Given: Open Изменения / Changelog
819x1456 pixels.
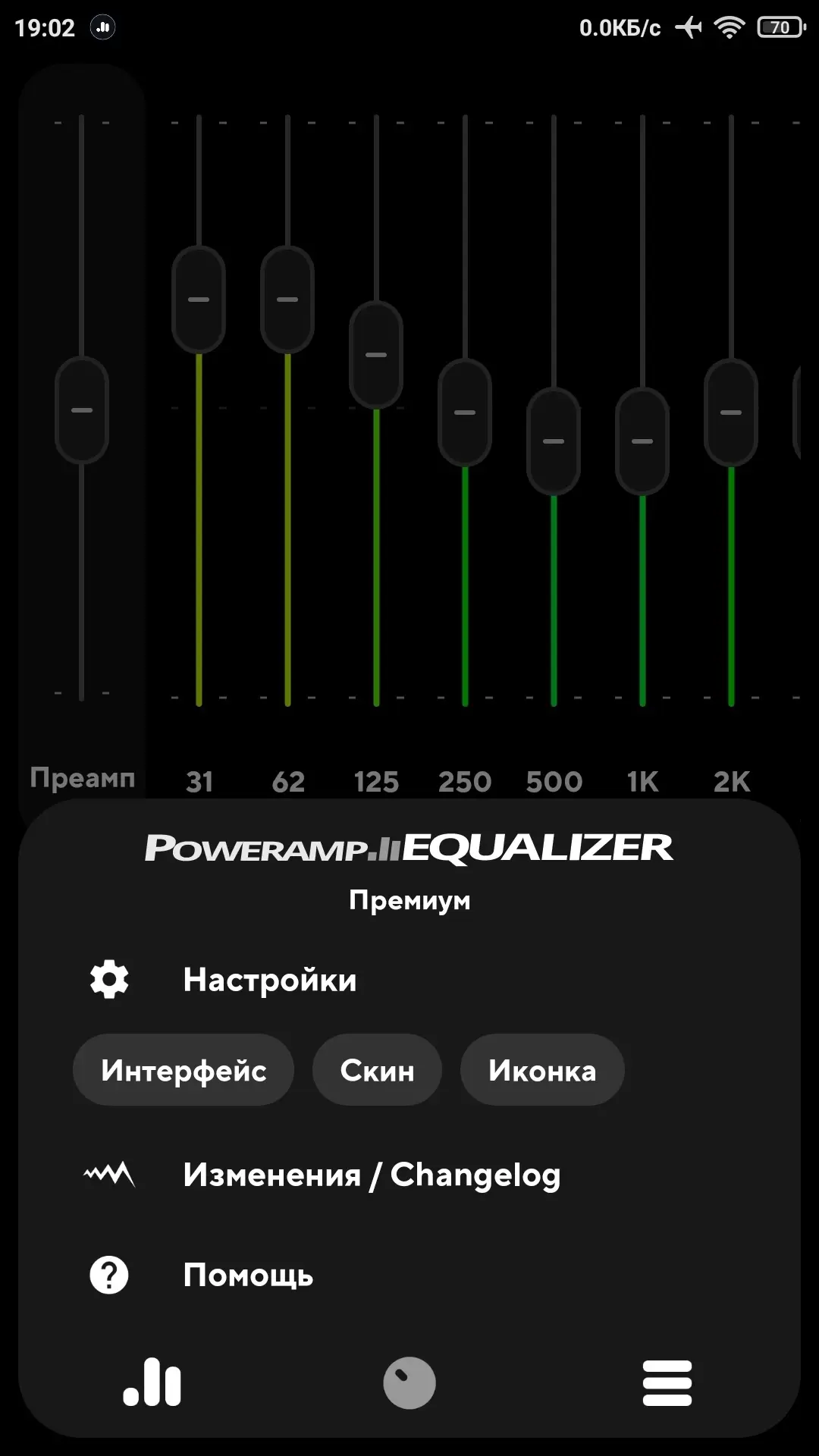Looking at the screenshot, I should [409, 1175].
